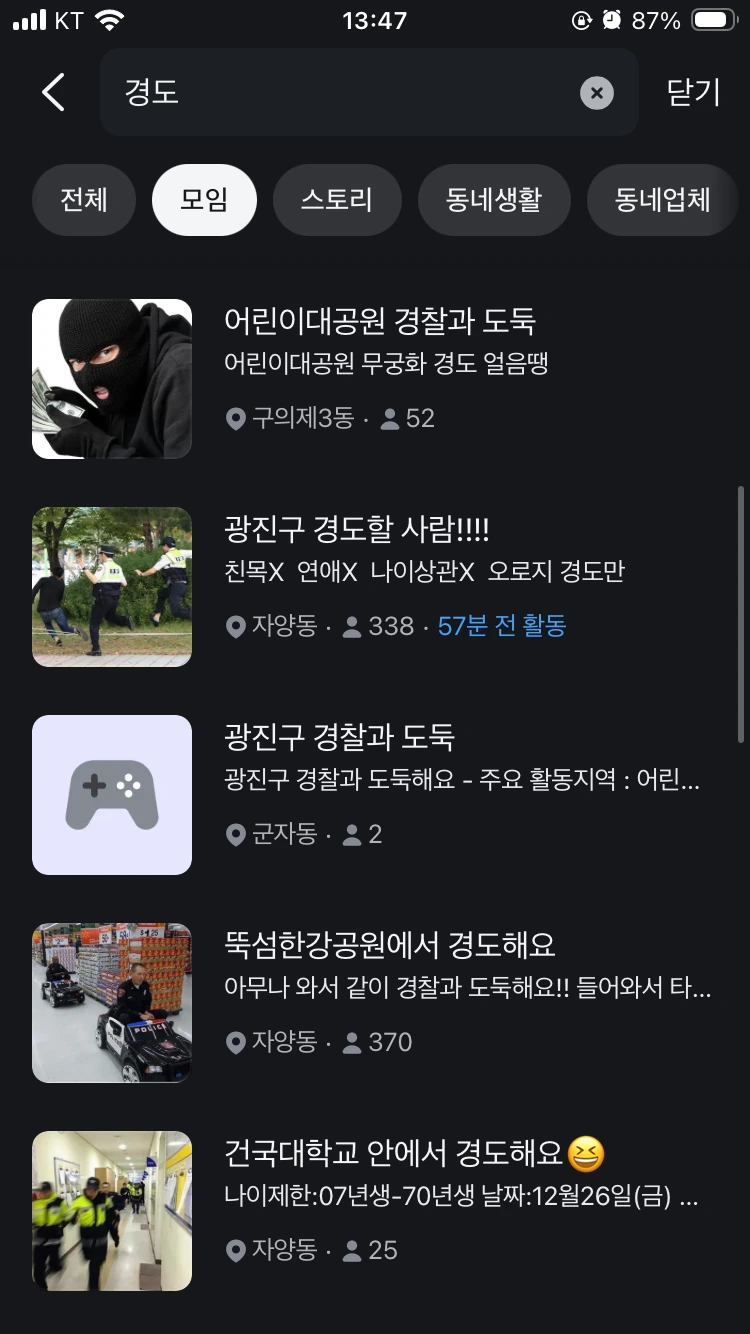Tap the location pin beside 건국대학교 group's 자양동
Screen dimensions: 750x1334
click(235, 1250)
